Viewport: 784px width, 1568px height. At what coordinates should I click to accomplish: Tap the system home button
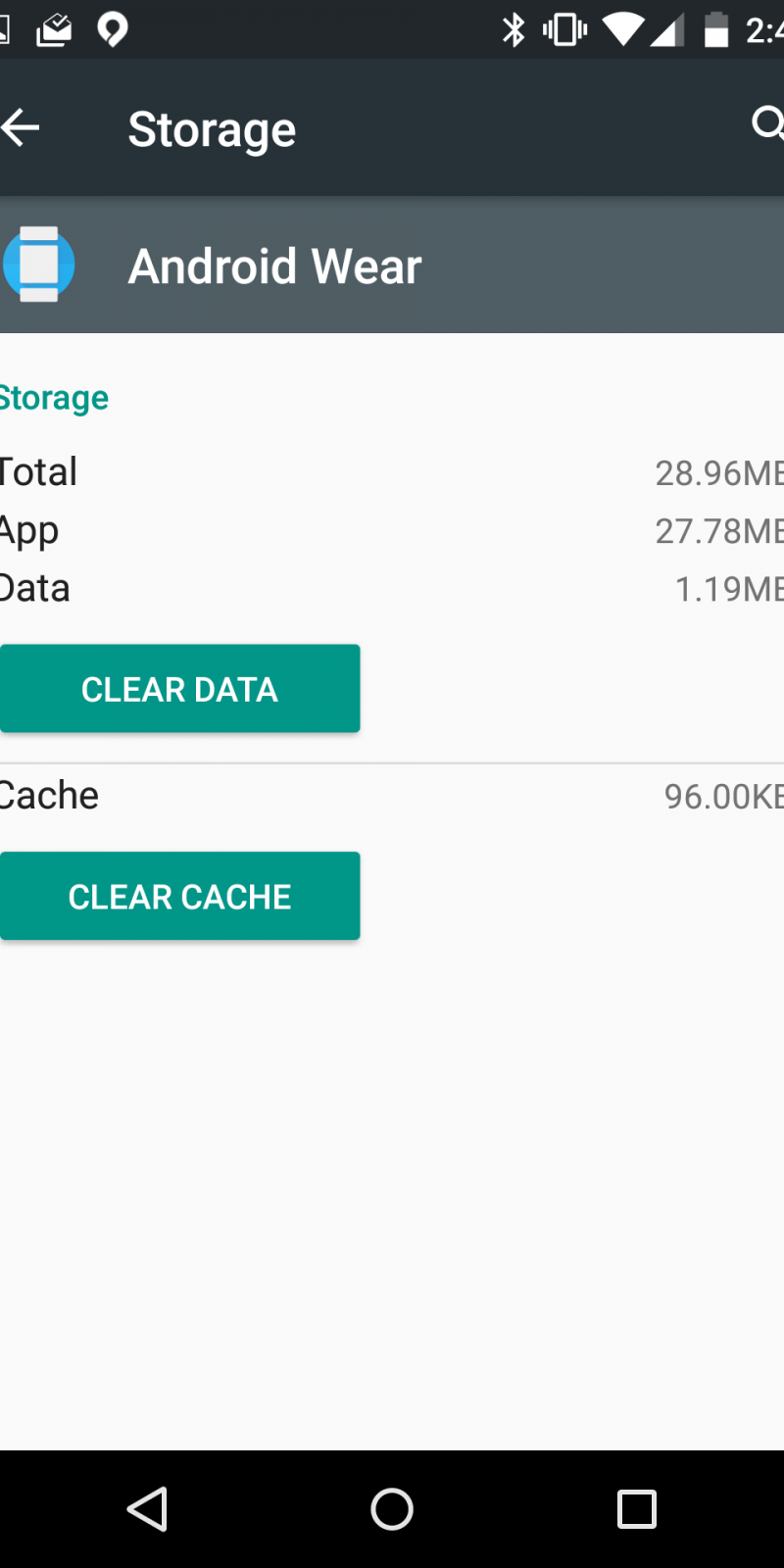(392, 1509)
